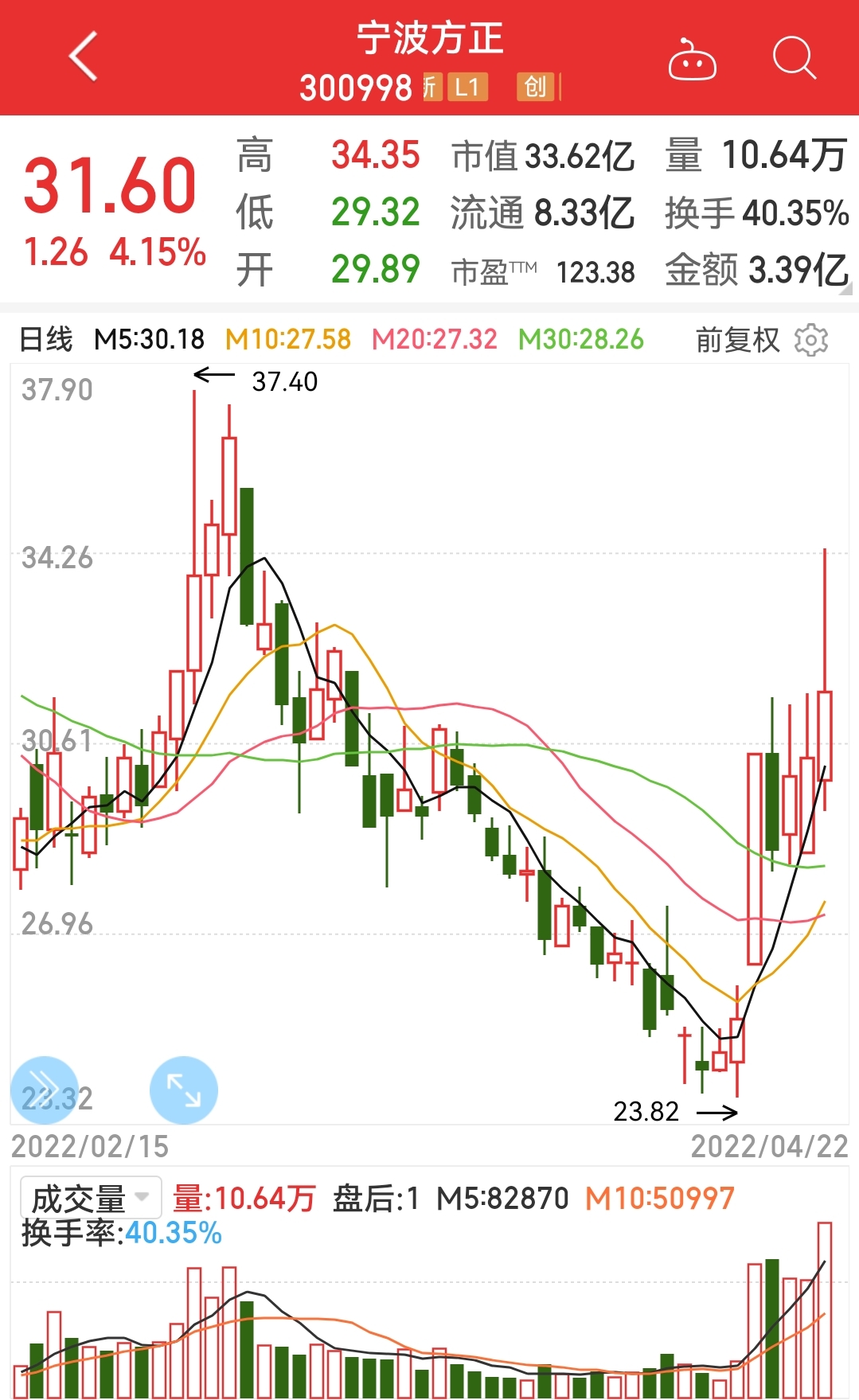The height and width of the screenshot is (1400, 859).
Task: Expand the chart to fullscreen
Action: click(184, 1090)
